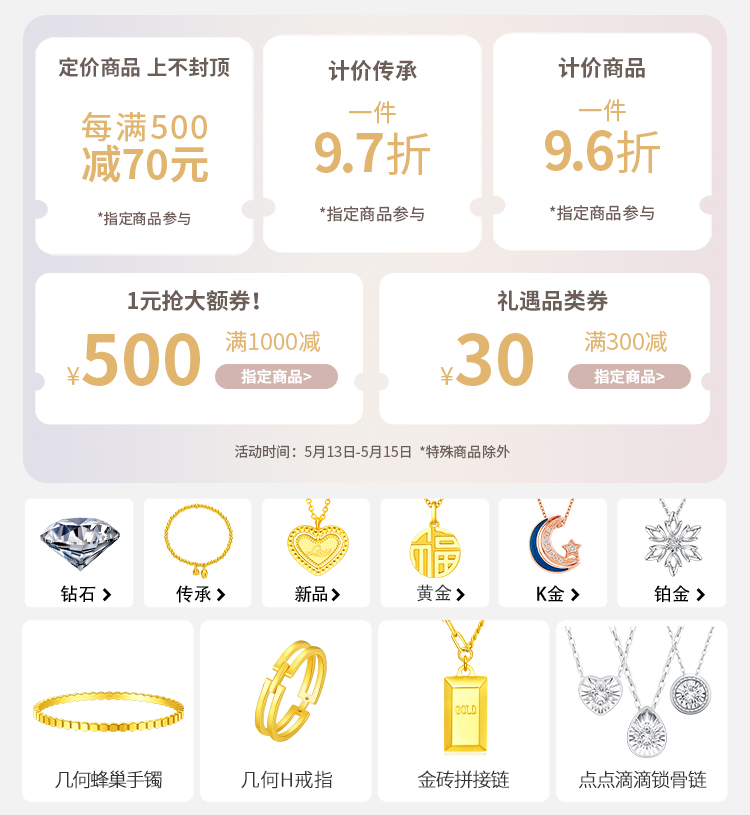The width and height of the screenshot is (750, 815).
Task: Open the 钻石 category
Action: (x=79, y=553)
